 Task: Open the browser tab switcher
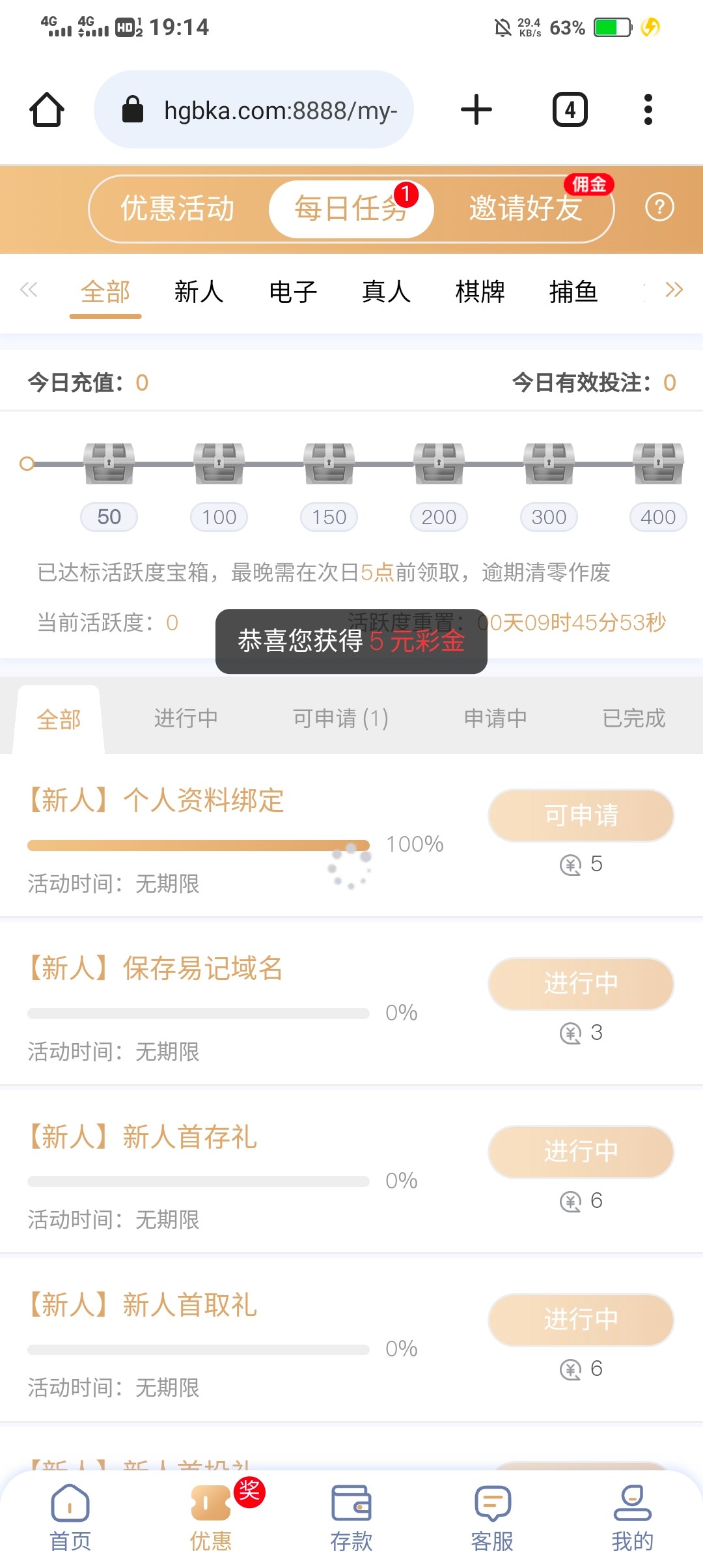click(570, 109)
